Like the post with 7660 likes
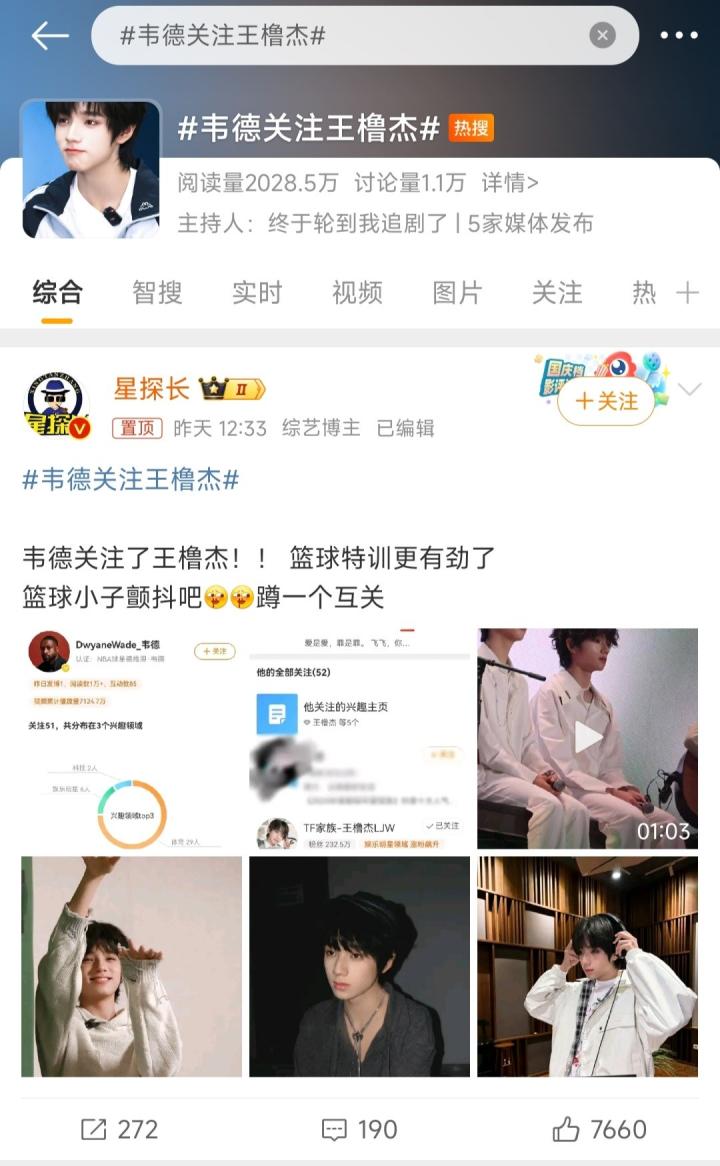720x1166 pixels. 600,1130
